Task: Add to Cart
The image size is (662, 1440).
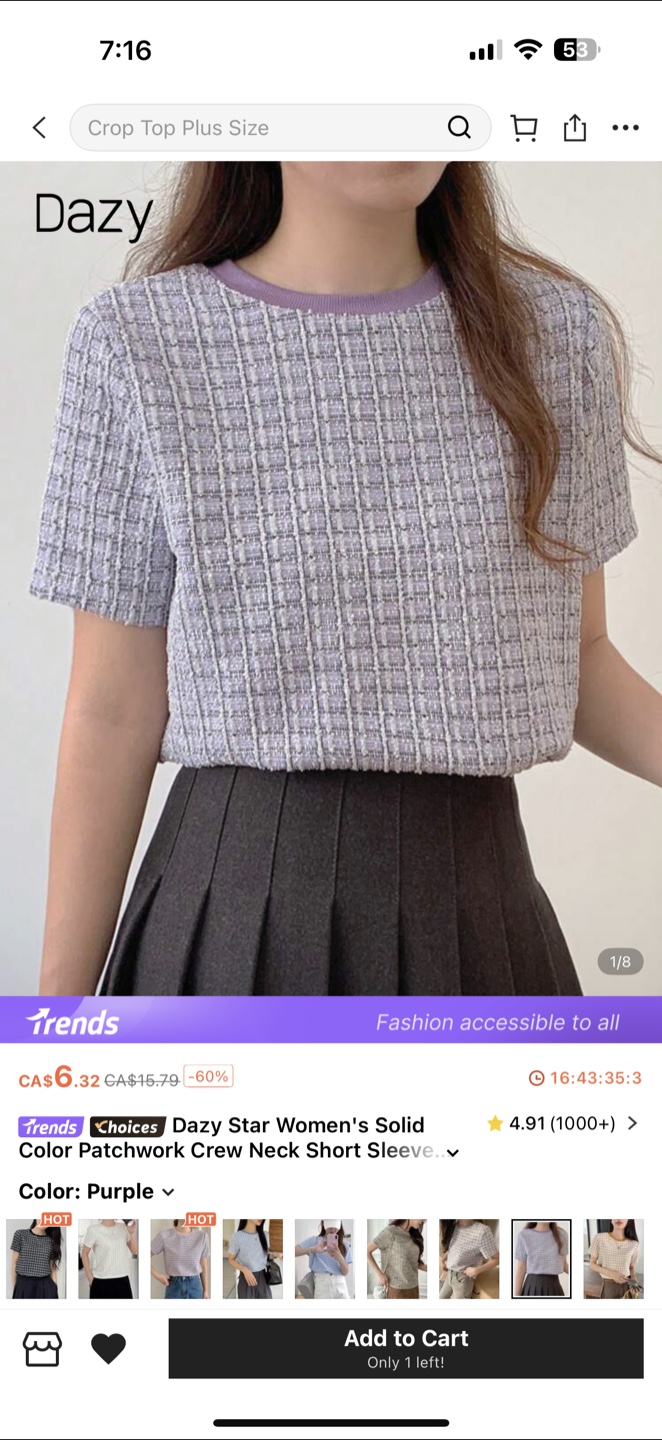Action: [406, 1349]
